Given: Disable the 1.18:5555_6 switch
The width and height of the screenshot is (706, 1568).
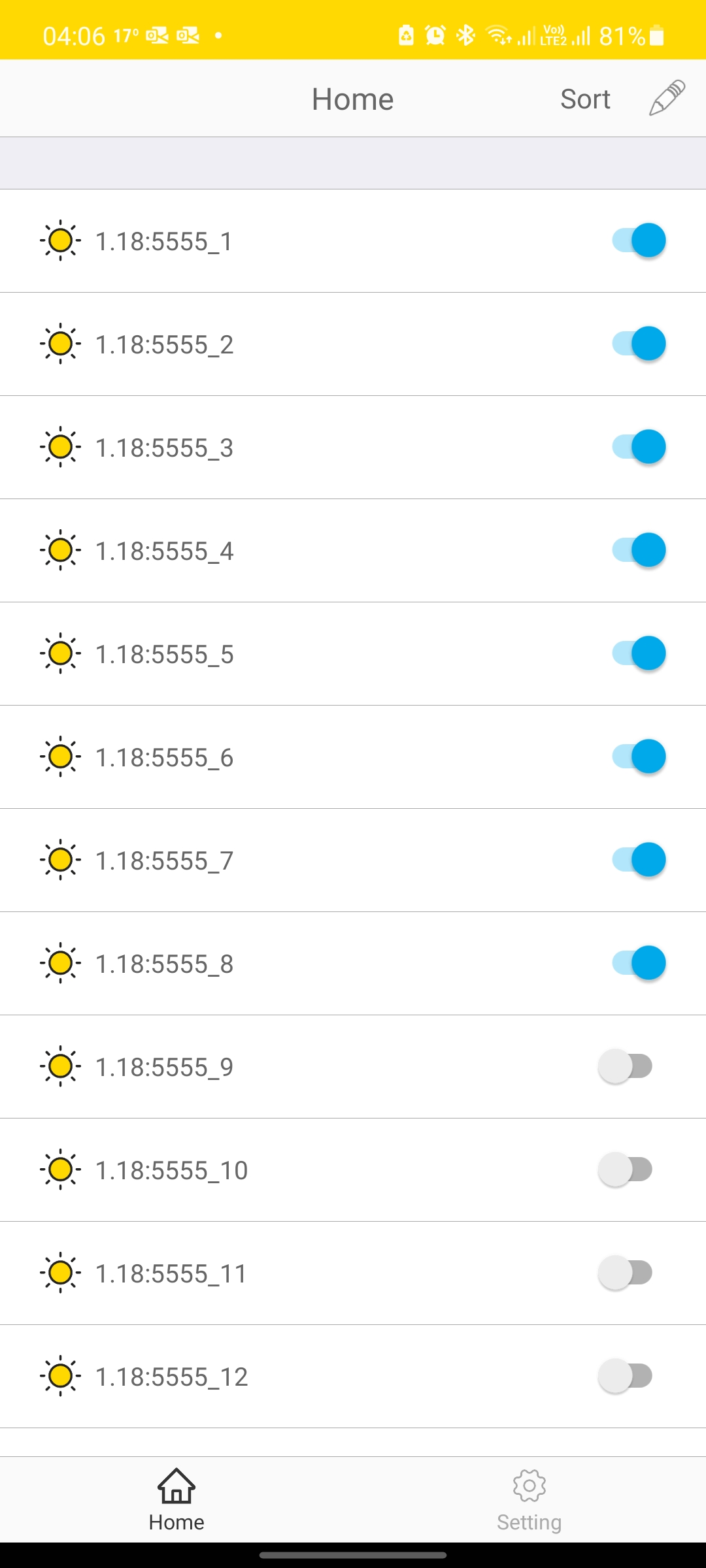Looking at the screenshot, I should pyautogui.click(x=639, y=757).
